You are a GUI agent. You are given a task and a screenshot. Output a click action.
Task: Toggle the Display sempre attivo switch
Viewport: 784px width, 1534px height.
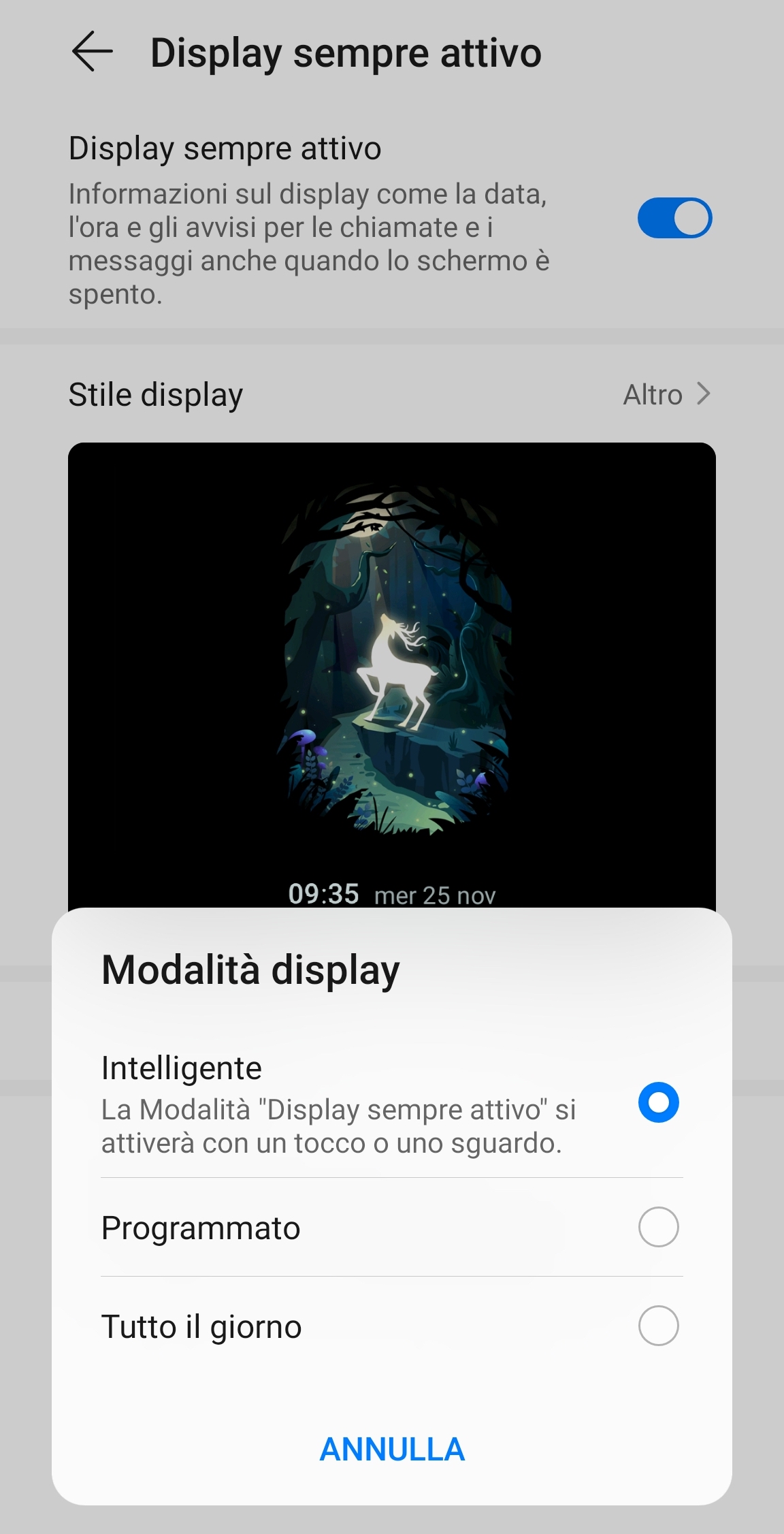(674, 218)
